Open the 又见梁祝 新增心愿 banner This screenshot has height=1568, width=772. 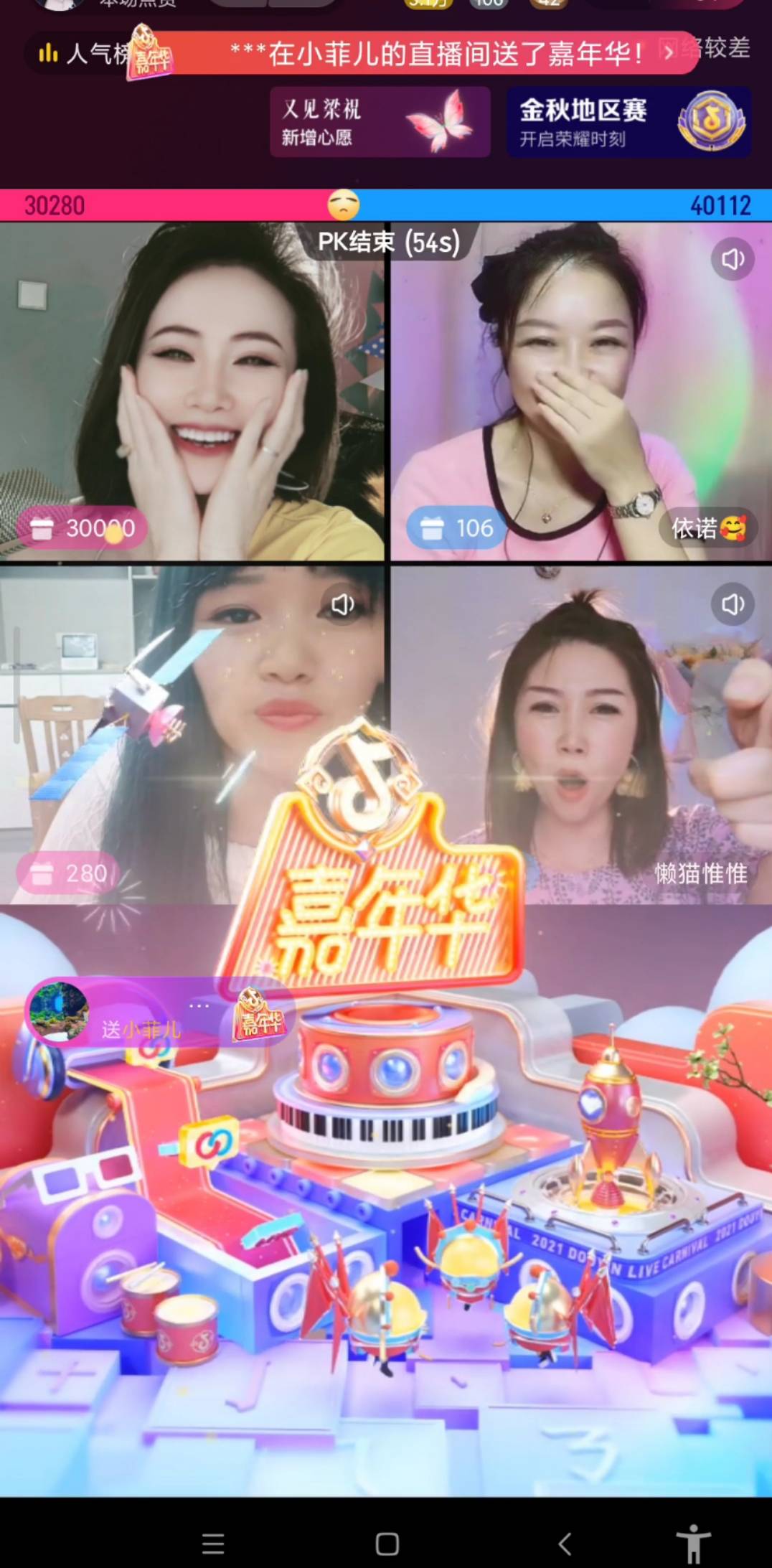click(380, 123)
